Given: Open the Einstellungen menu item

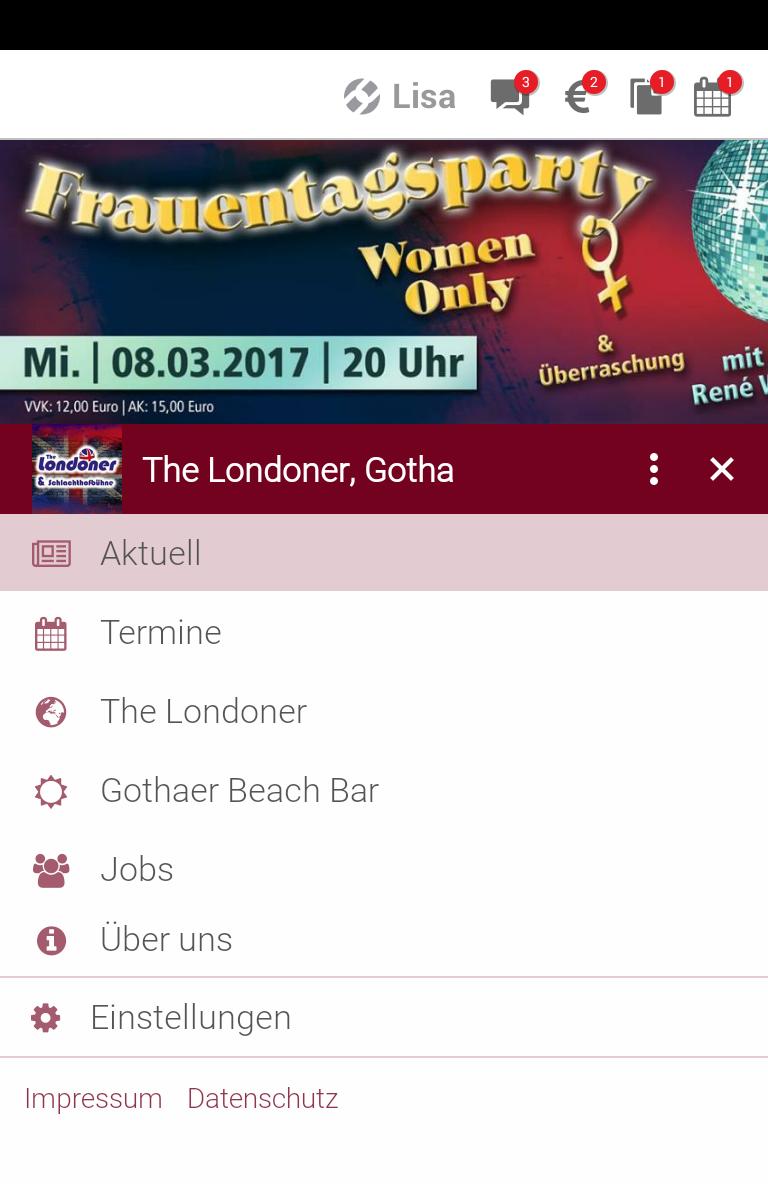Looking at the screenshot, I should point(190,1017).
